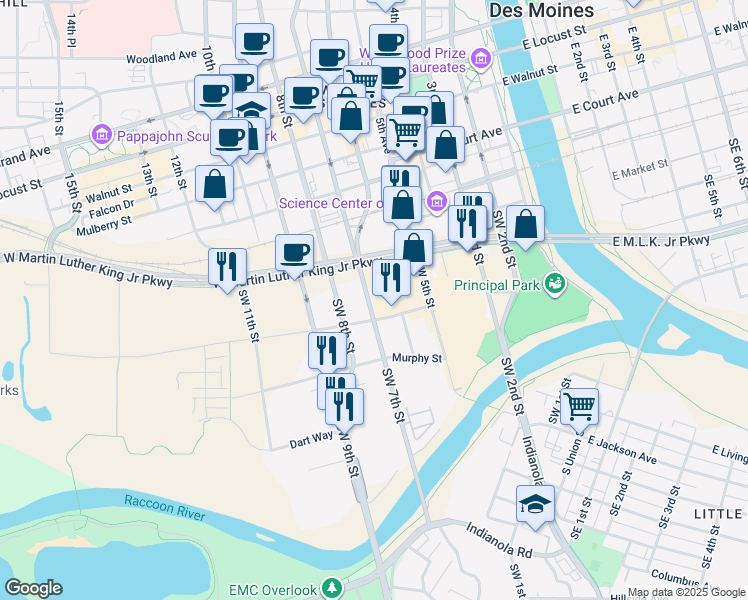Open the shopping bag marker by E M.L.K. Jr Pkwy
748x600 pixels.
pos(525,224)
